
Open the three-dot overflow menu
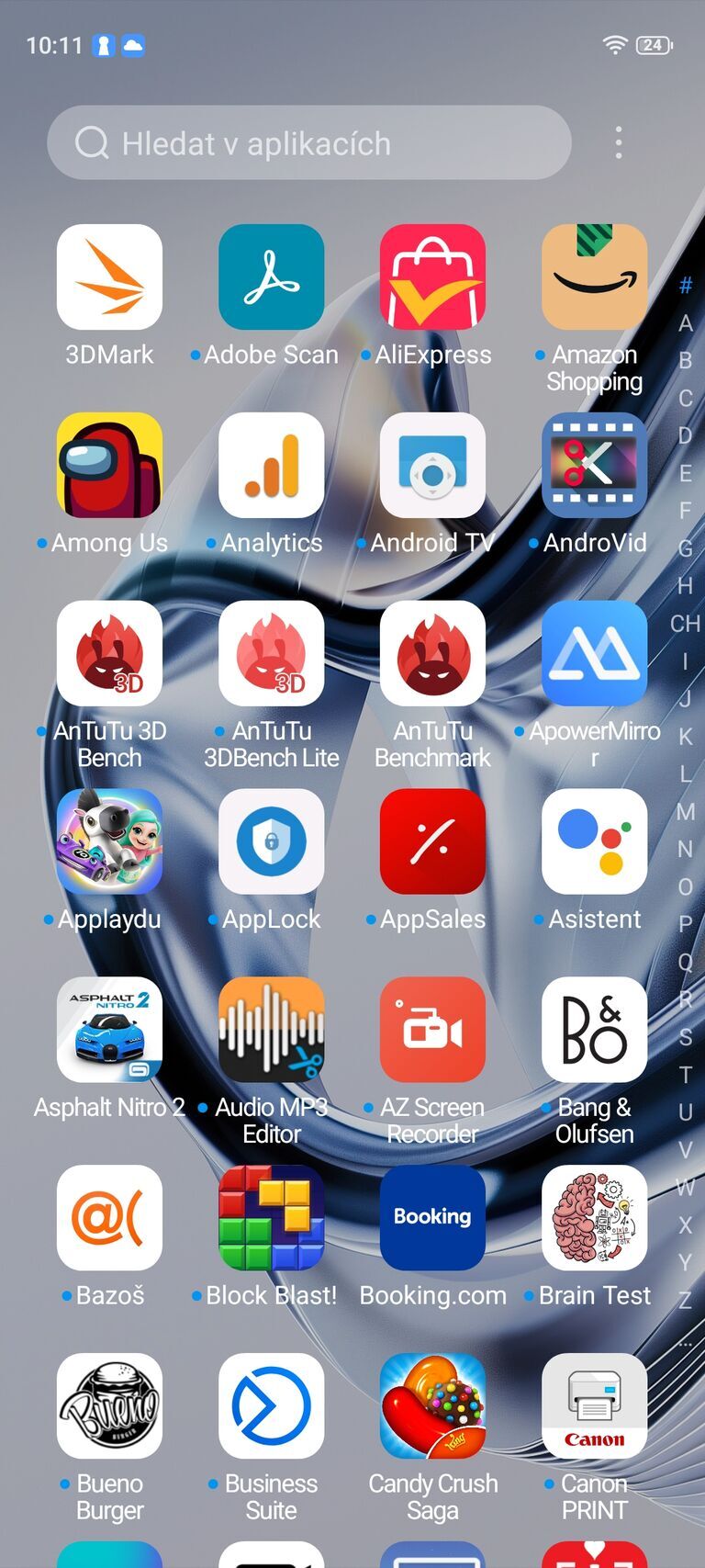[x=619, y=143]
